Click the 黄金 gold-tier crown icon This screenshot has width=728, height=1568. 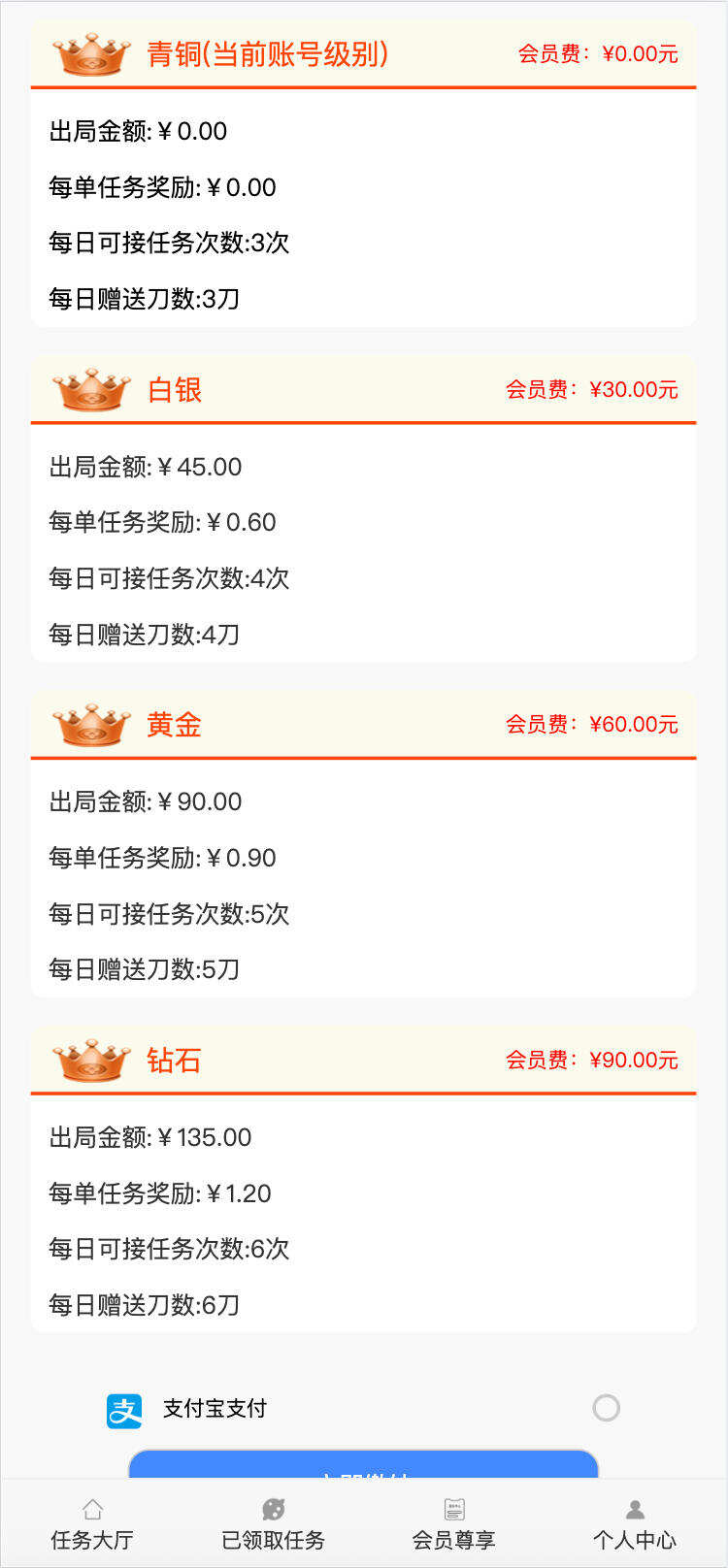point(92,724)
